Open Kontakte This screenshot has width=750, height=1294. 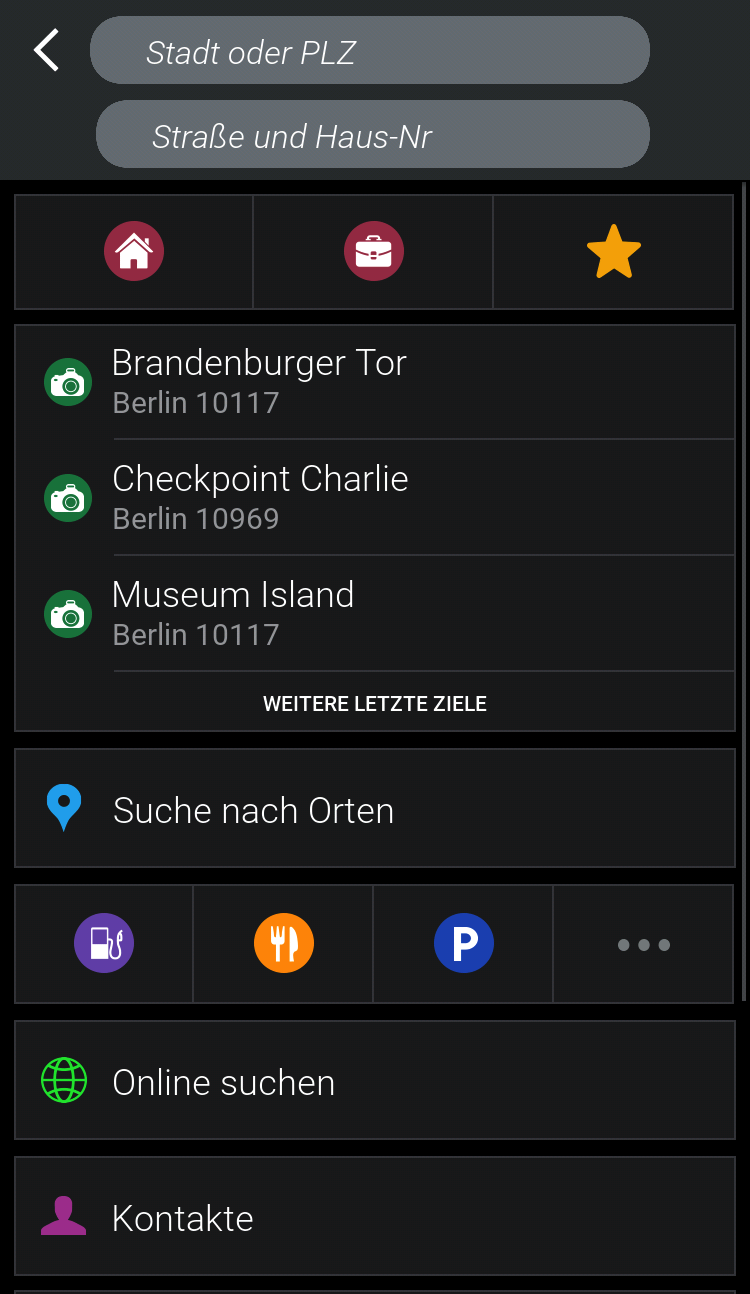point(375,1217)
